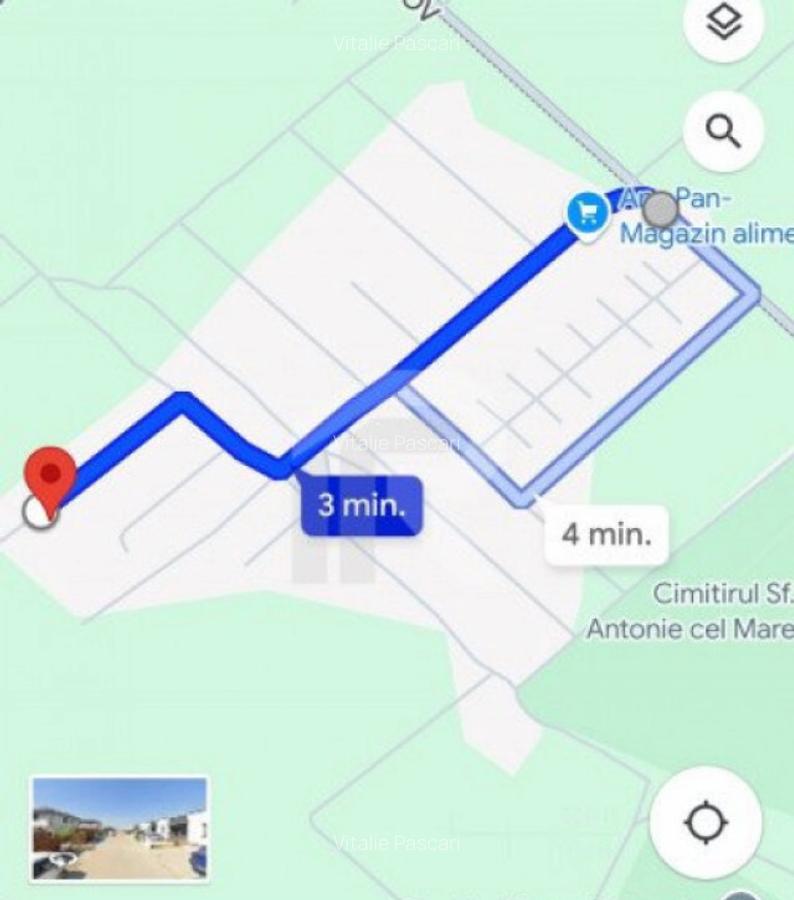Tap the search magnifier button
794x900 pixels.
(x=723, y=130)
